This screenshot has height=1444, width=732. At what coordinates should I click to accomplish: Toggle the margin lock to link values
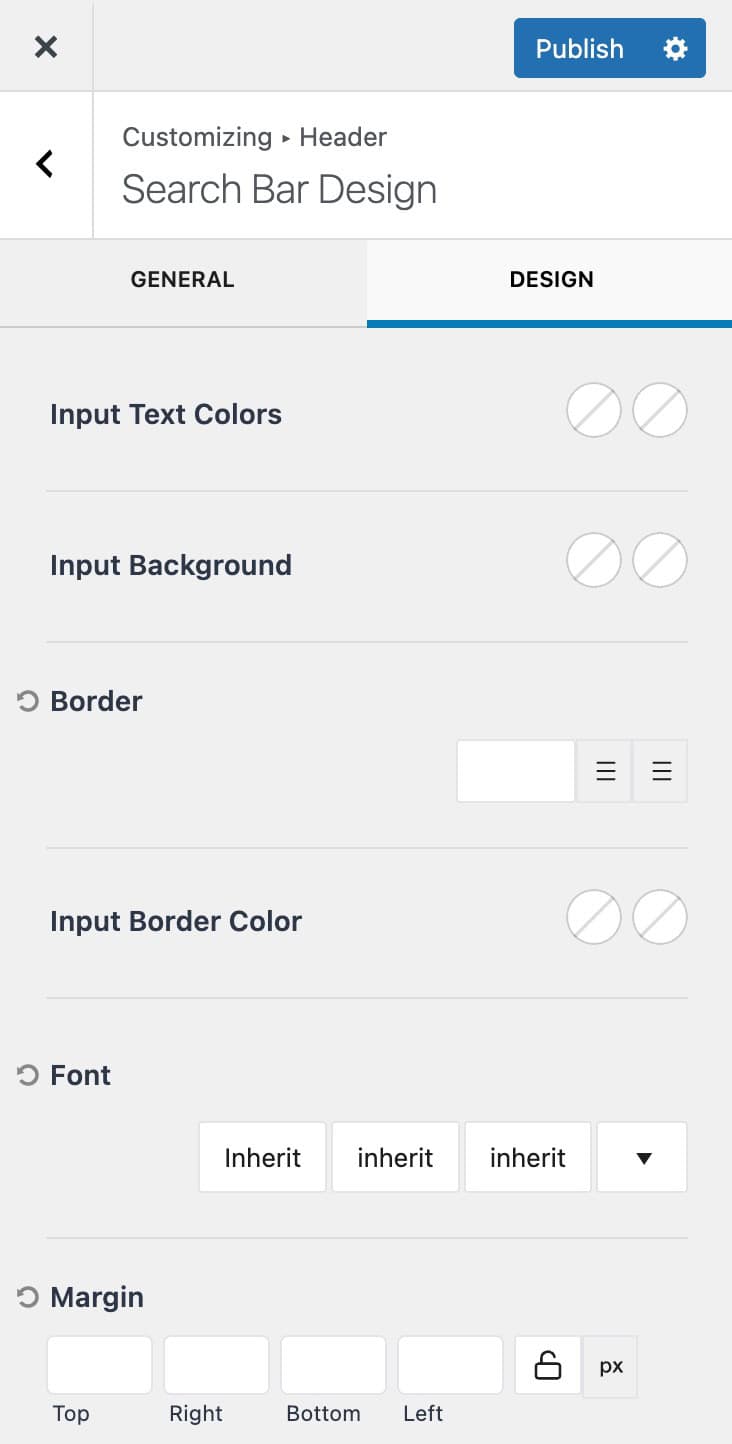pyautogui.click(x=546, y=1366)
